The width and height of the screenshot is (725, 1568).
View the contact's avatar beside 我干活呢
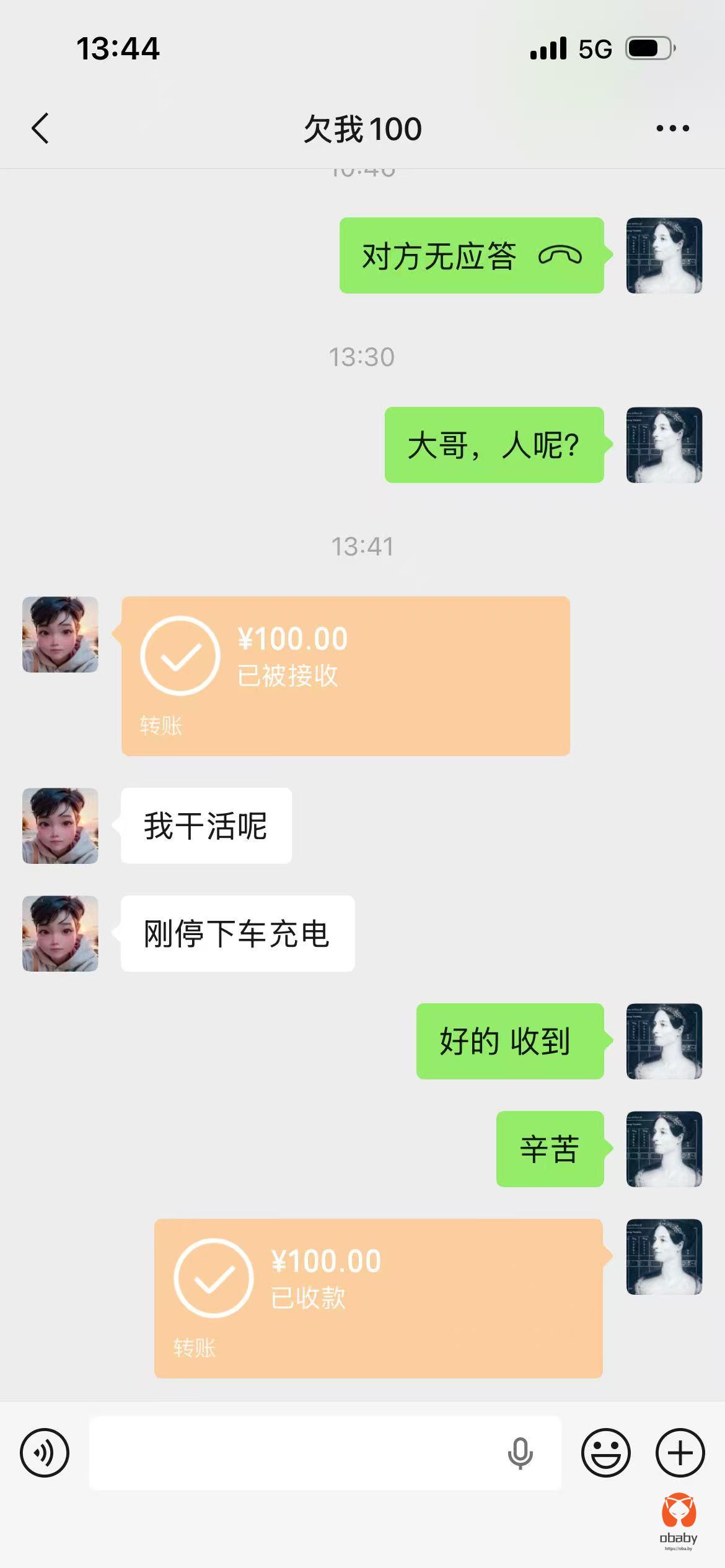[60, 825]
